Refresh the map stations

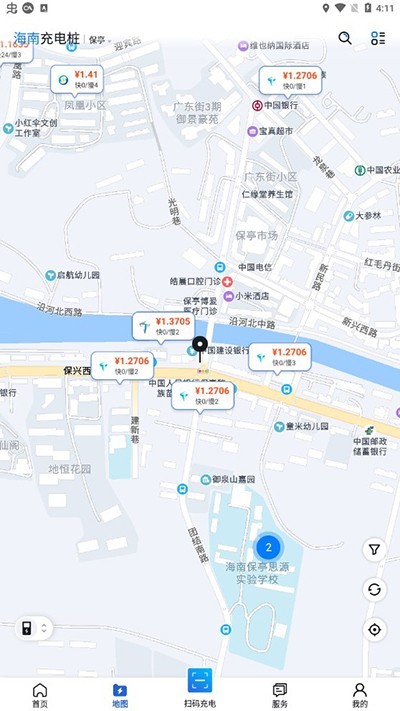tap(374, 590)
